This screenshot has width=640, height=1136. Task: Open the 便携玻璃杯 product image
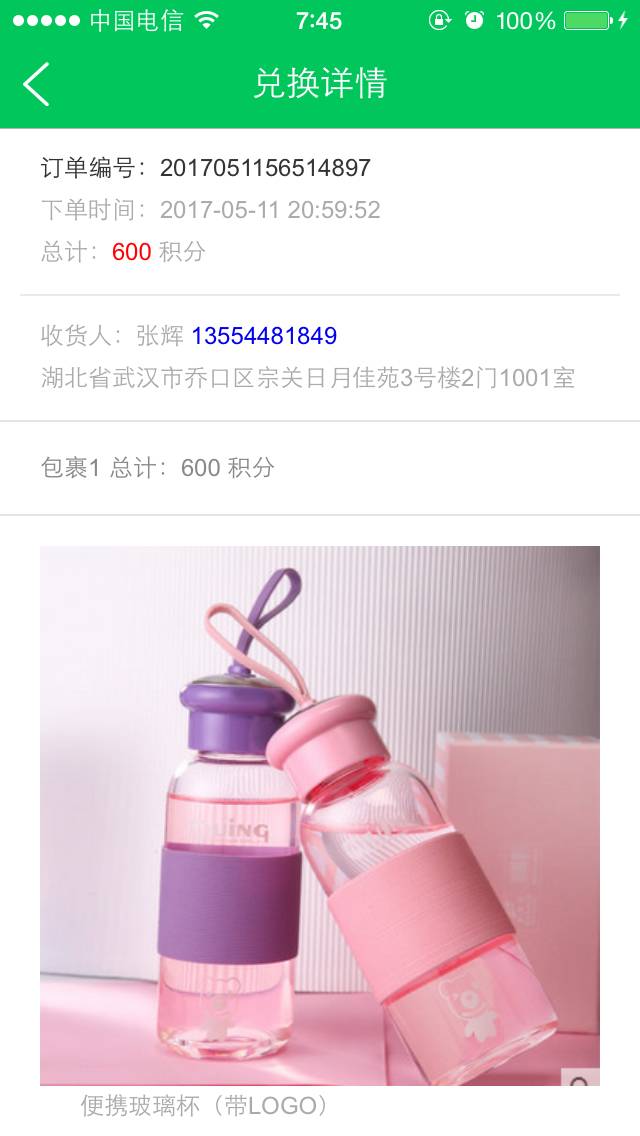click(x=320, y=815)
